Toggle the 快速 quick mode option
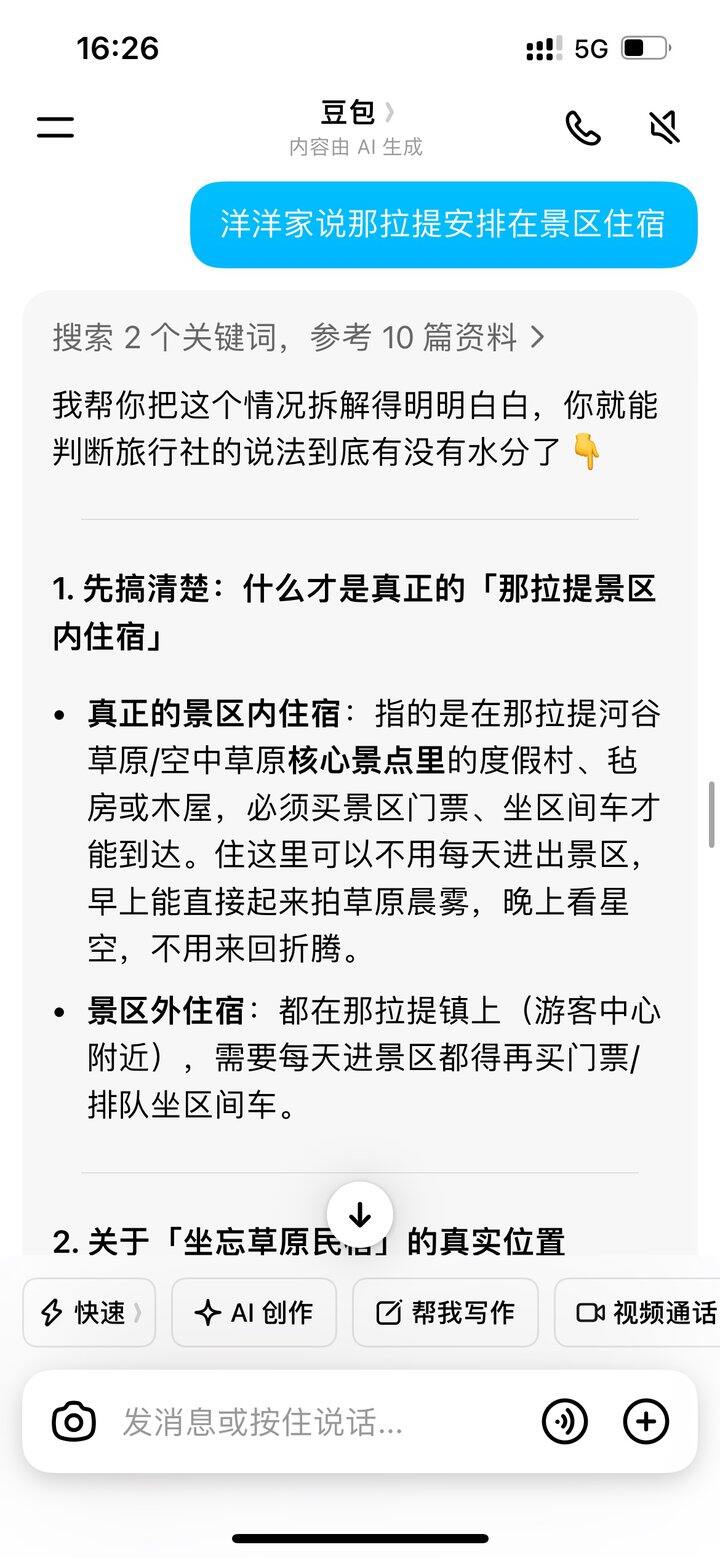Viewport: 720px width, 1558px height. pos(88,1312)
